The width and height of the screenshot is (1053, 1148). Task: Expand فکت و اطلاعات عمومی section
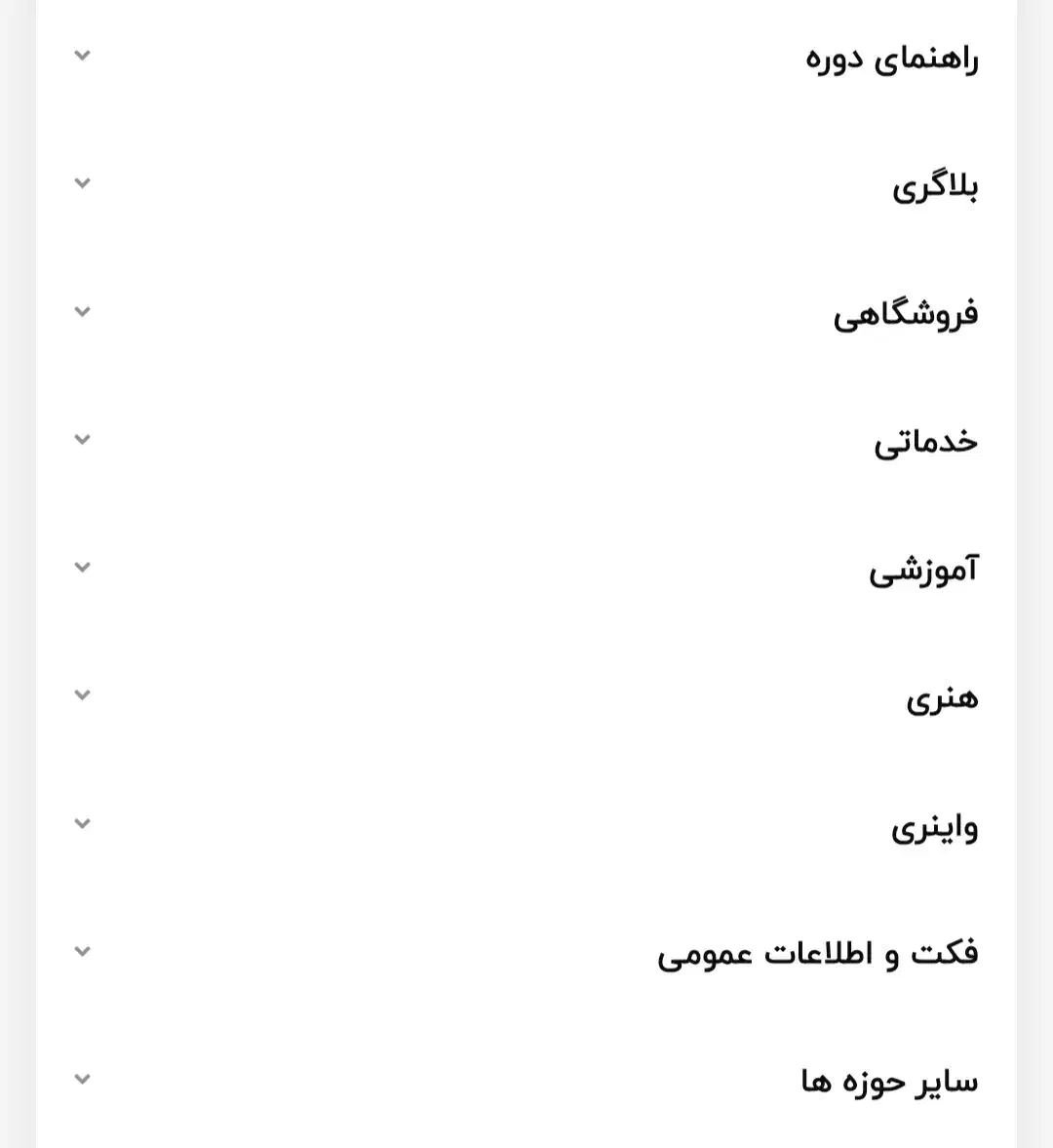pos(526,953)
